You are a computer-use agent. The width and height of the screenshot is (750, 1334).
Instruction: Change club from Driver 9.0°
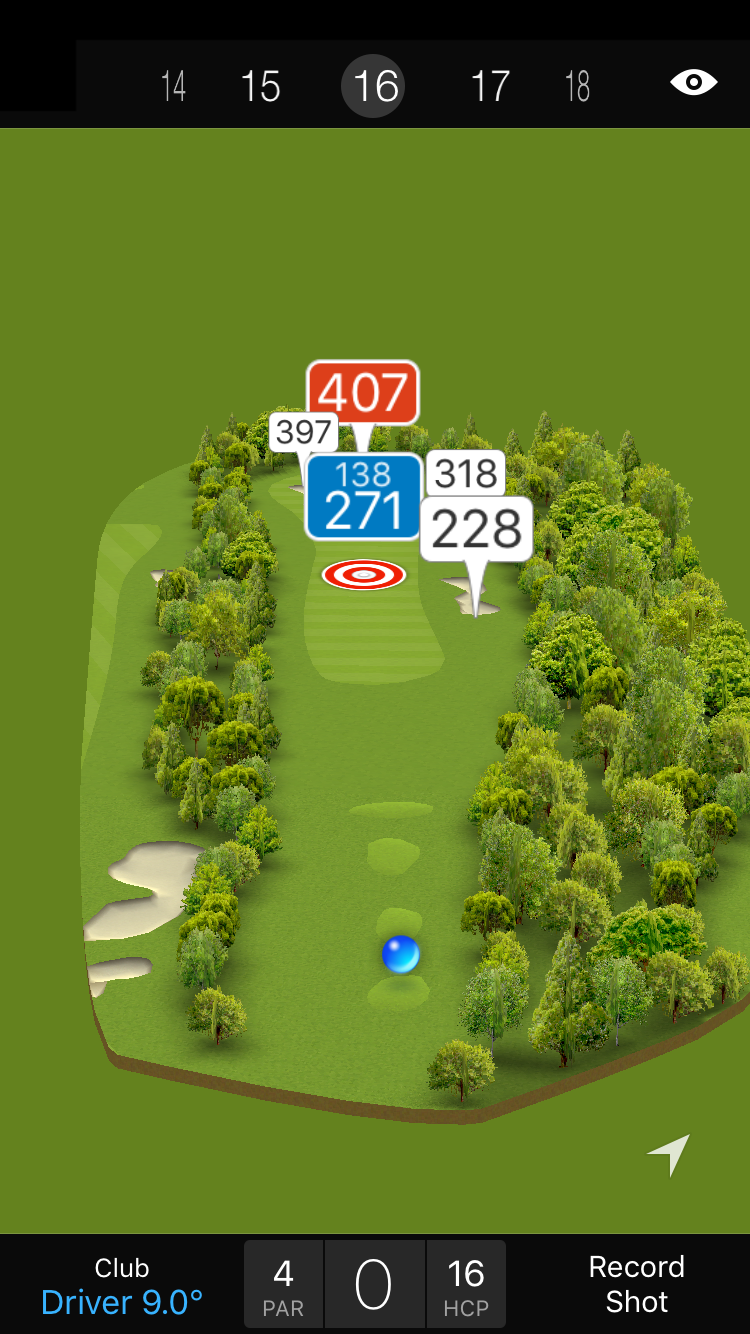point(122,1285)
